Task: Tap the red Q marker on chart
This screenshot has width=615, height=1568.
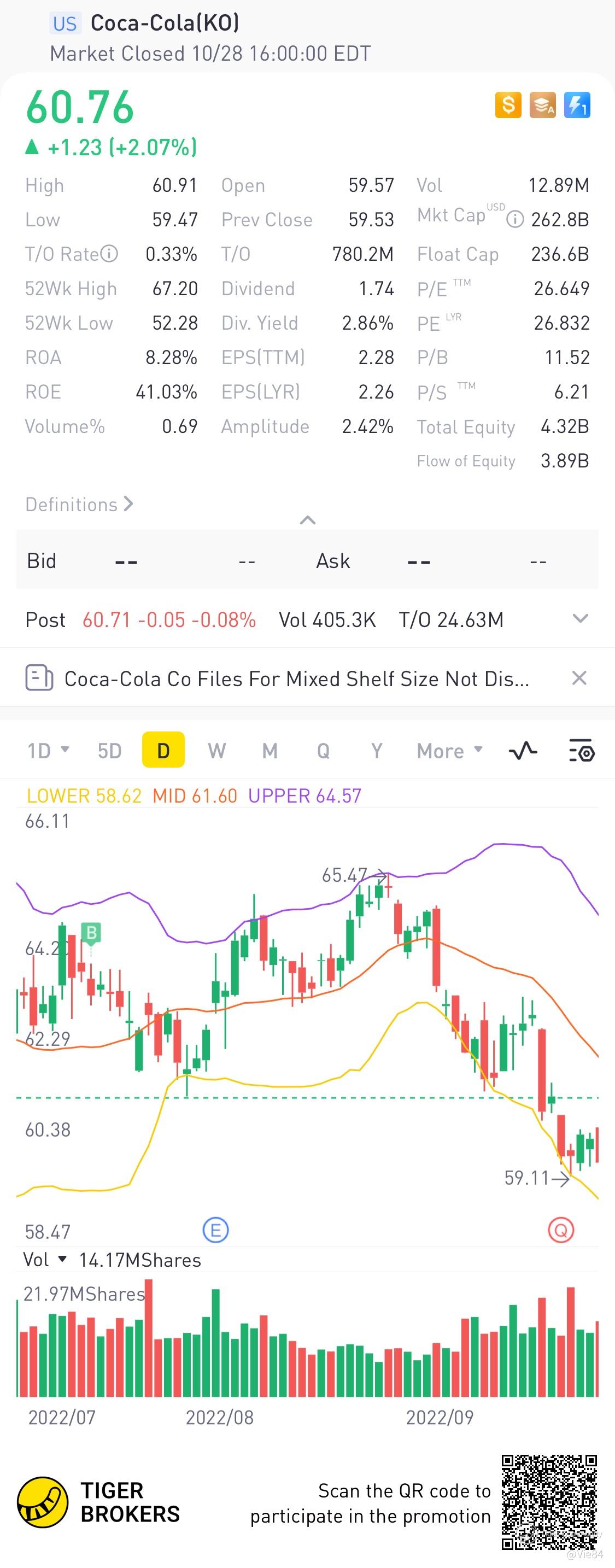Action: point(561,1230)
